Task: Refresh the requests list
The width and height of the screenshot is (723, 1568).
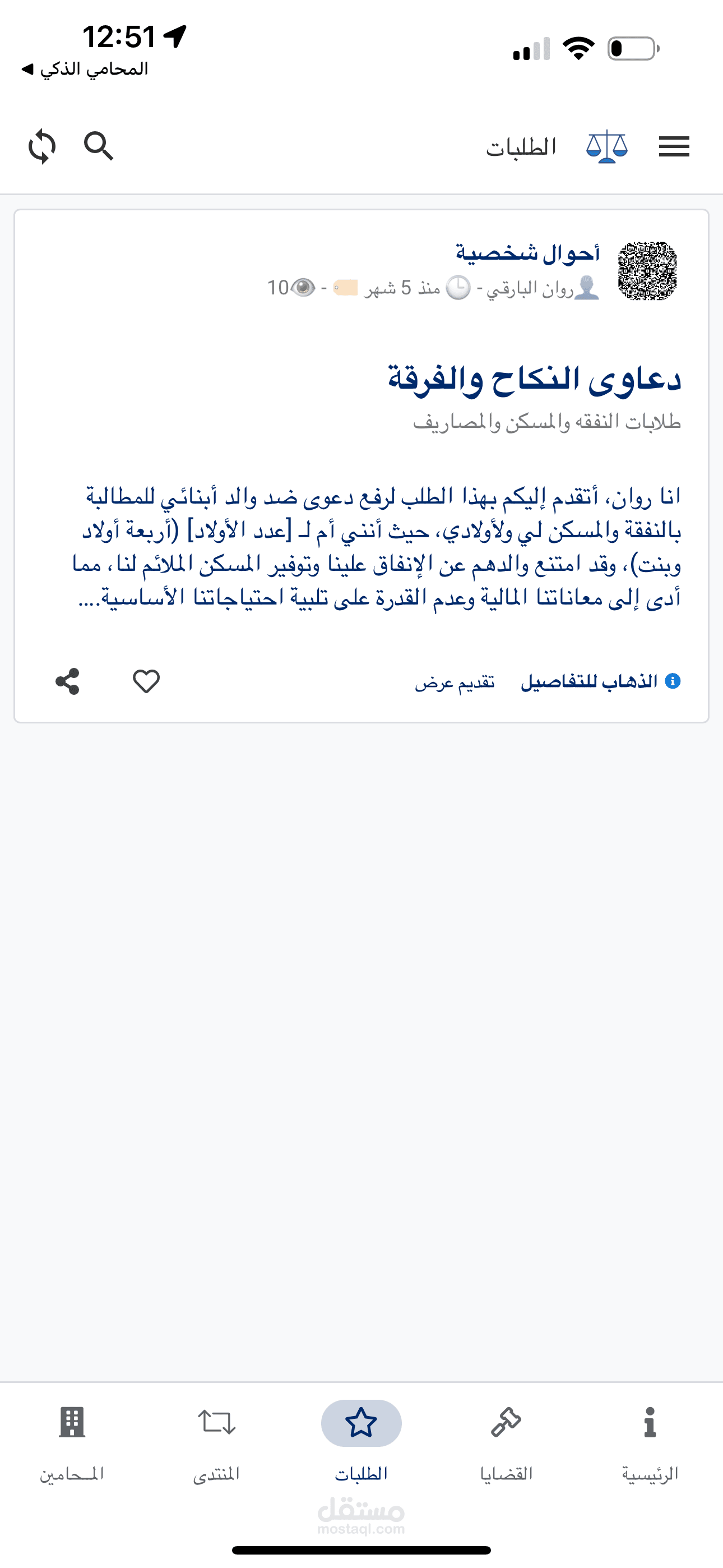Action: click(x=42, y=146)
